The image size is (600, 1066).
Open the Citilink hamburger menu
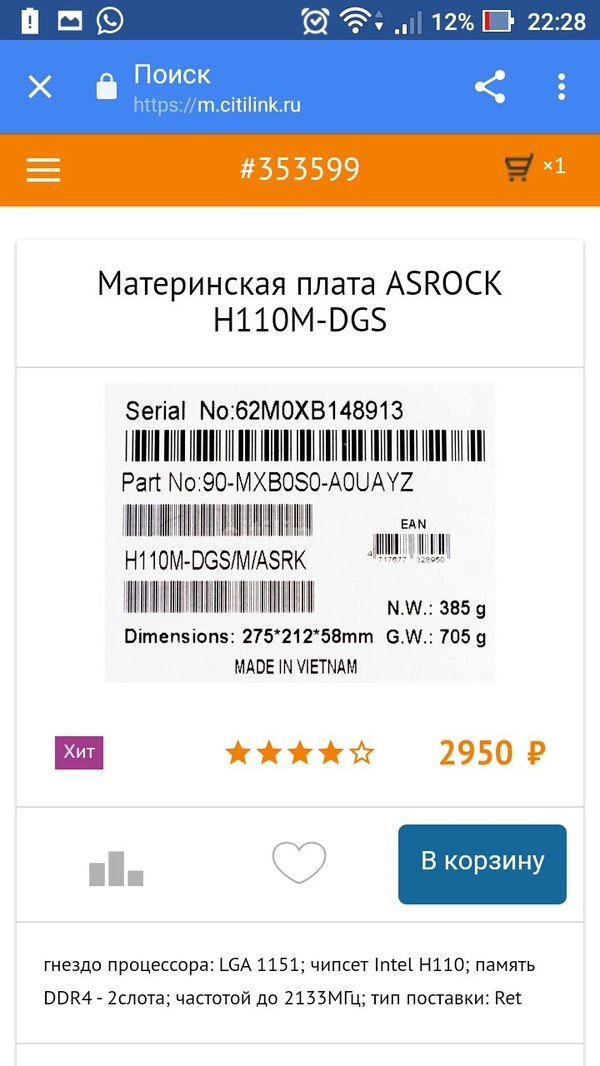pos(44,170)
